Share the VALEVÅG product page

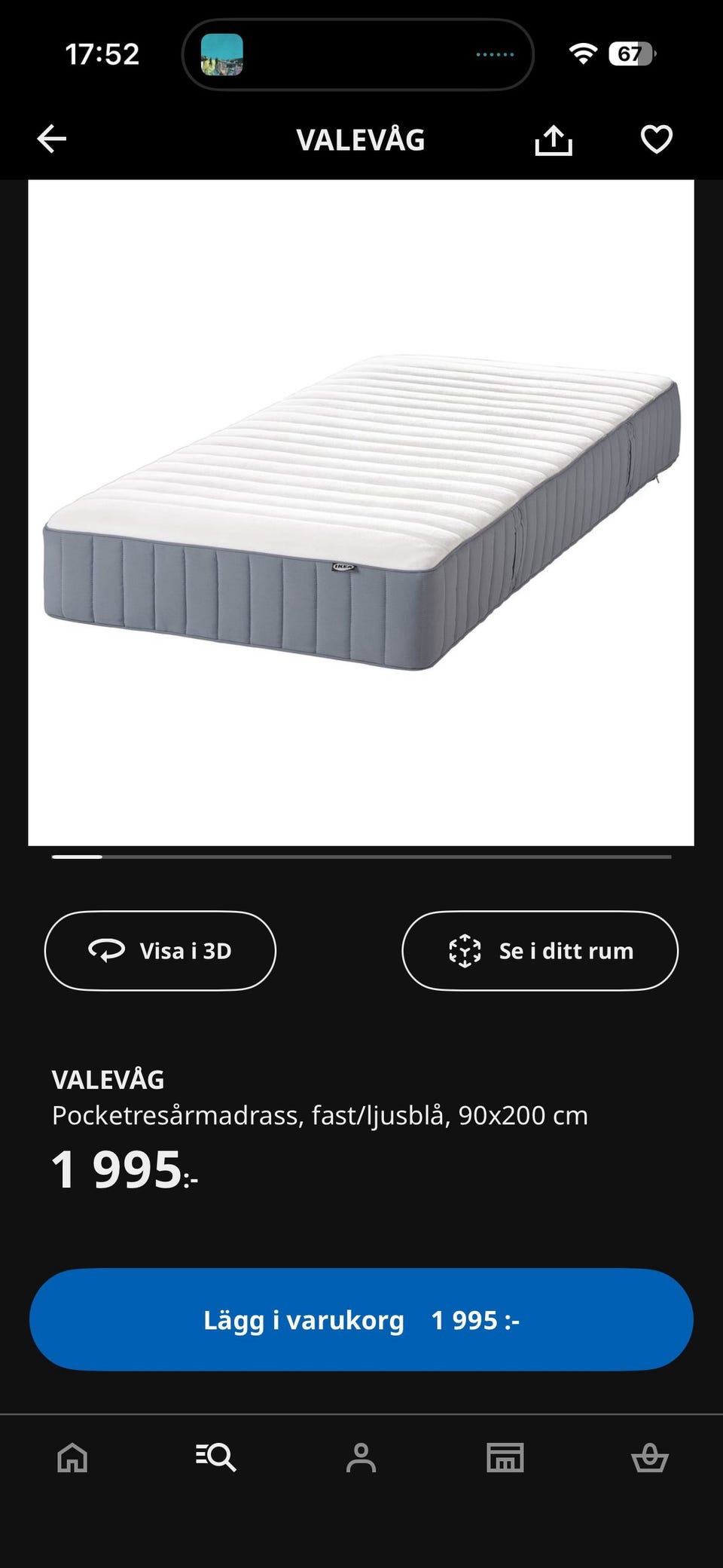554,140
